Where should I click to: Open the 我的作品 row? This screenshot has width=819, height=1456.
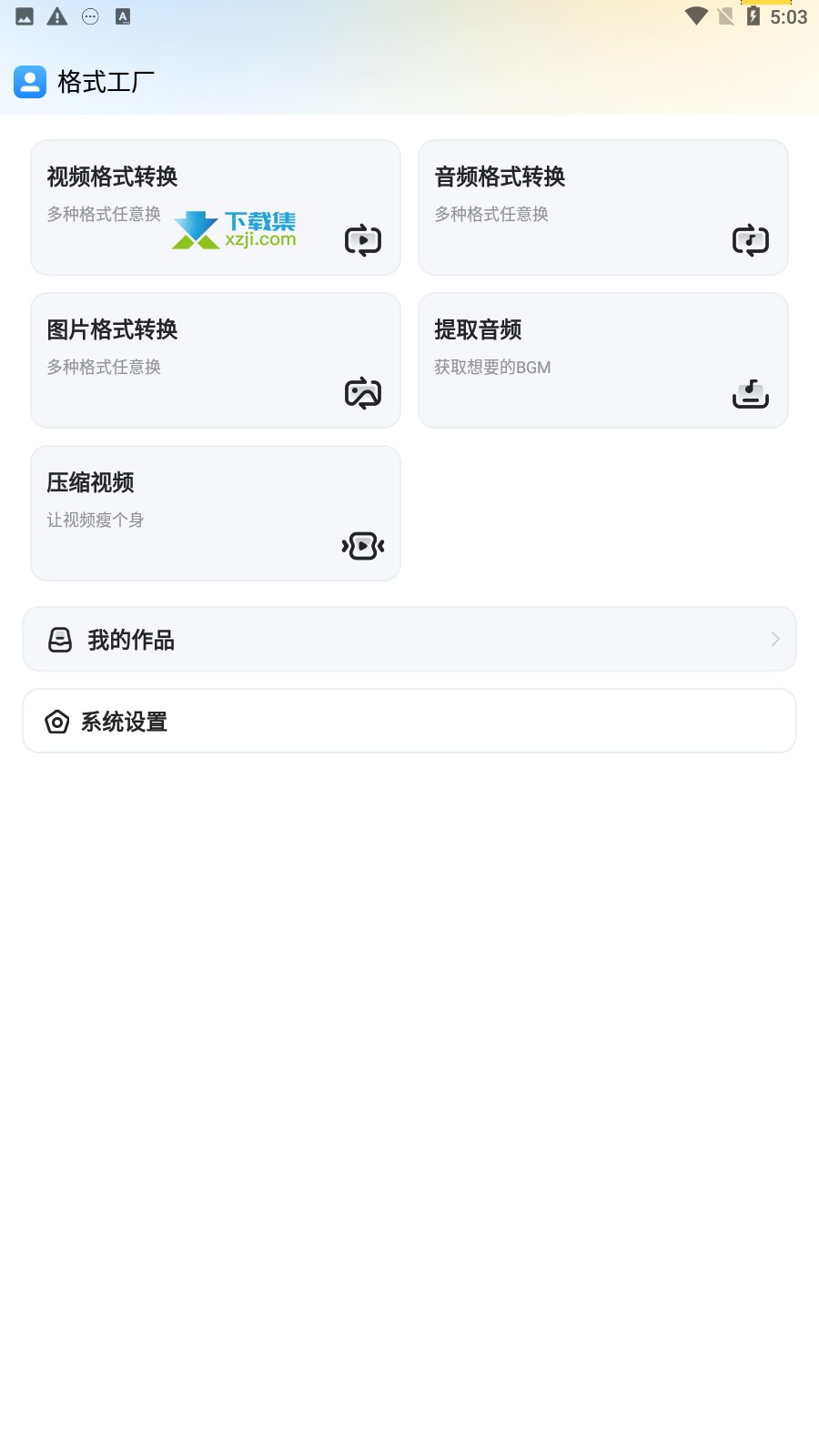409,639
